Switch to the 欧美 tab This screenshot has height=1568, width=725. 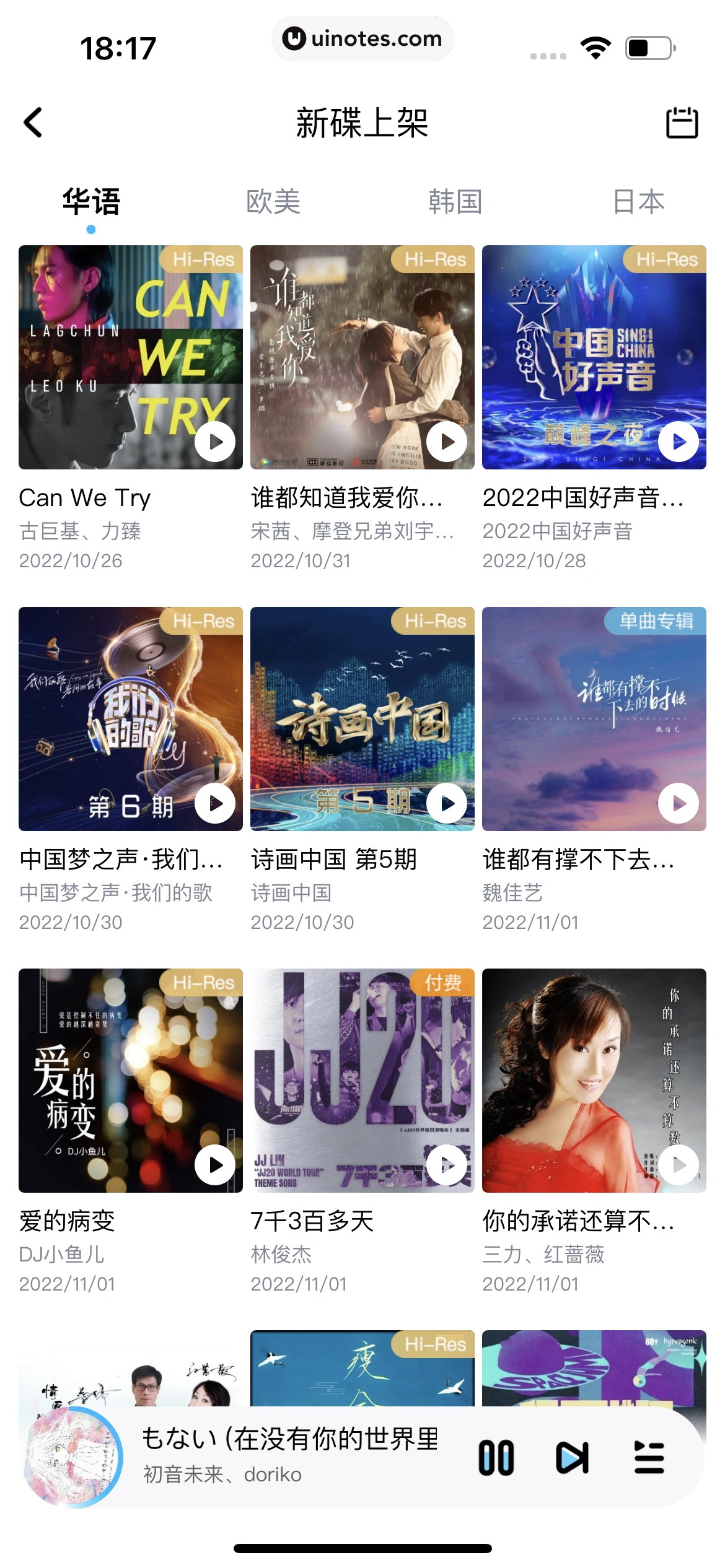click(273, 202)
